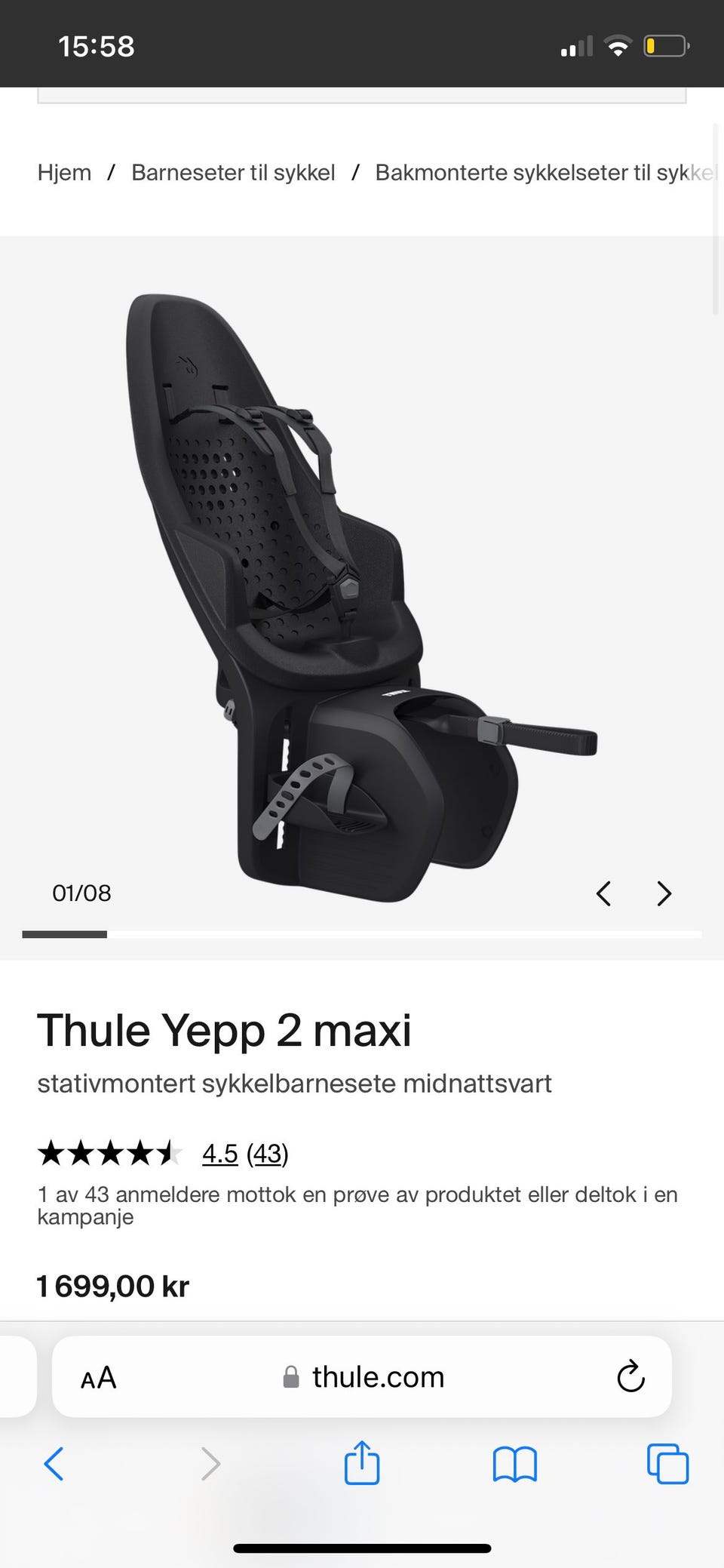This screenshot has width=724, height=1568.
Task: Open Bakmonterte sykkelseter breadcrumb link
Action: (545, 173)
